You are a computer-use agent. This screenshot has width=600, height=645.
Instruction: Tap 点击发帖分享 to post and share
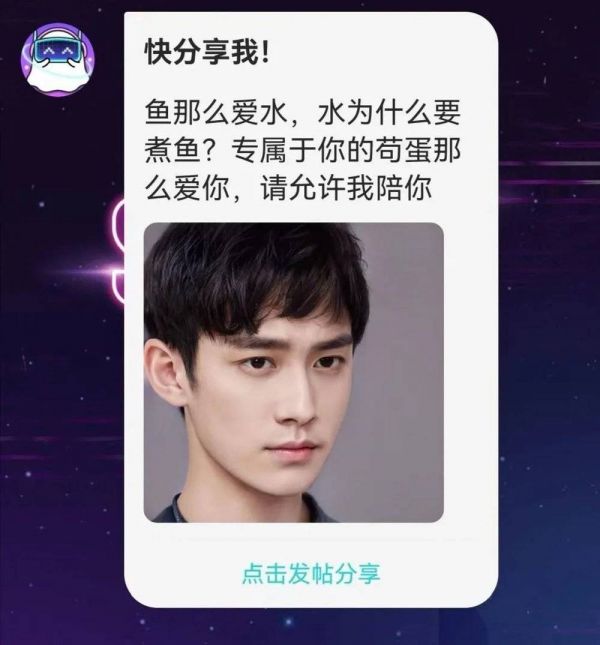pos(311,574)
